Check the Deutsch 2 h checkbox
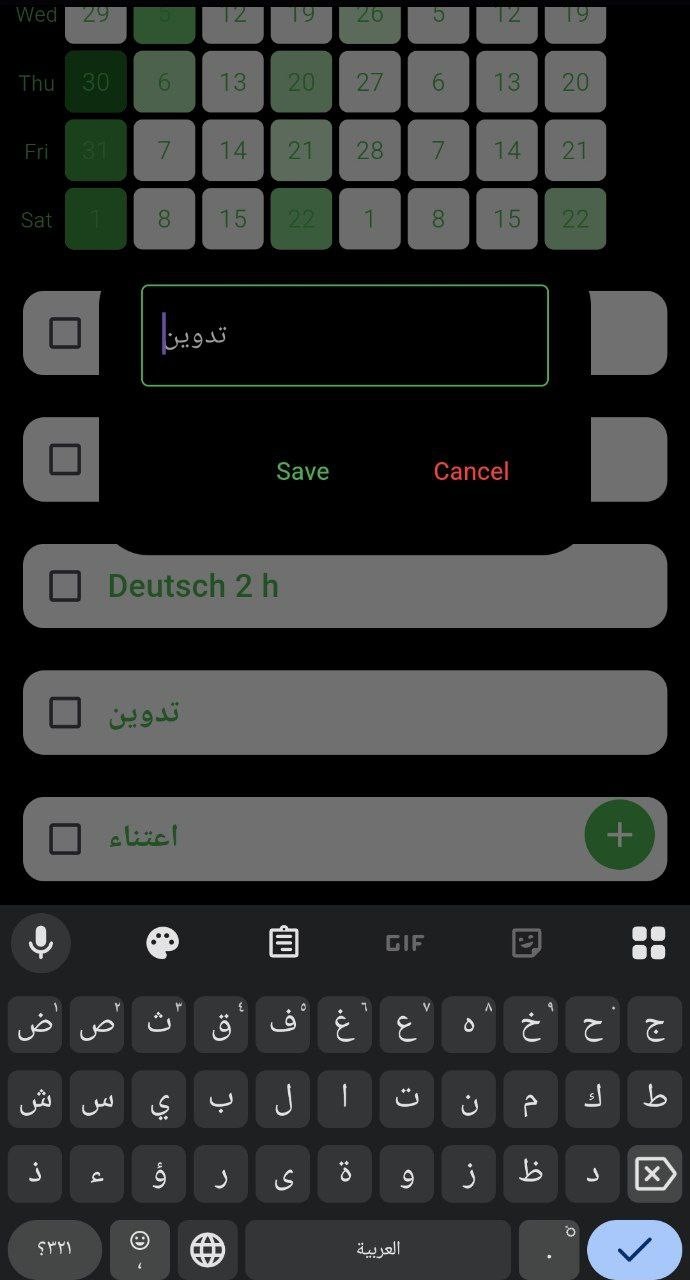 pos(65,586)
